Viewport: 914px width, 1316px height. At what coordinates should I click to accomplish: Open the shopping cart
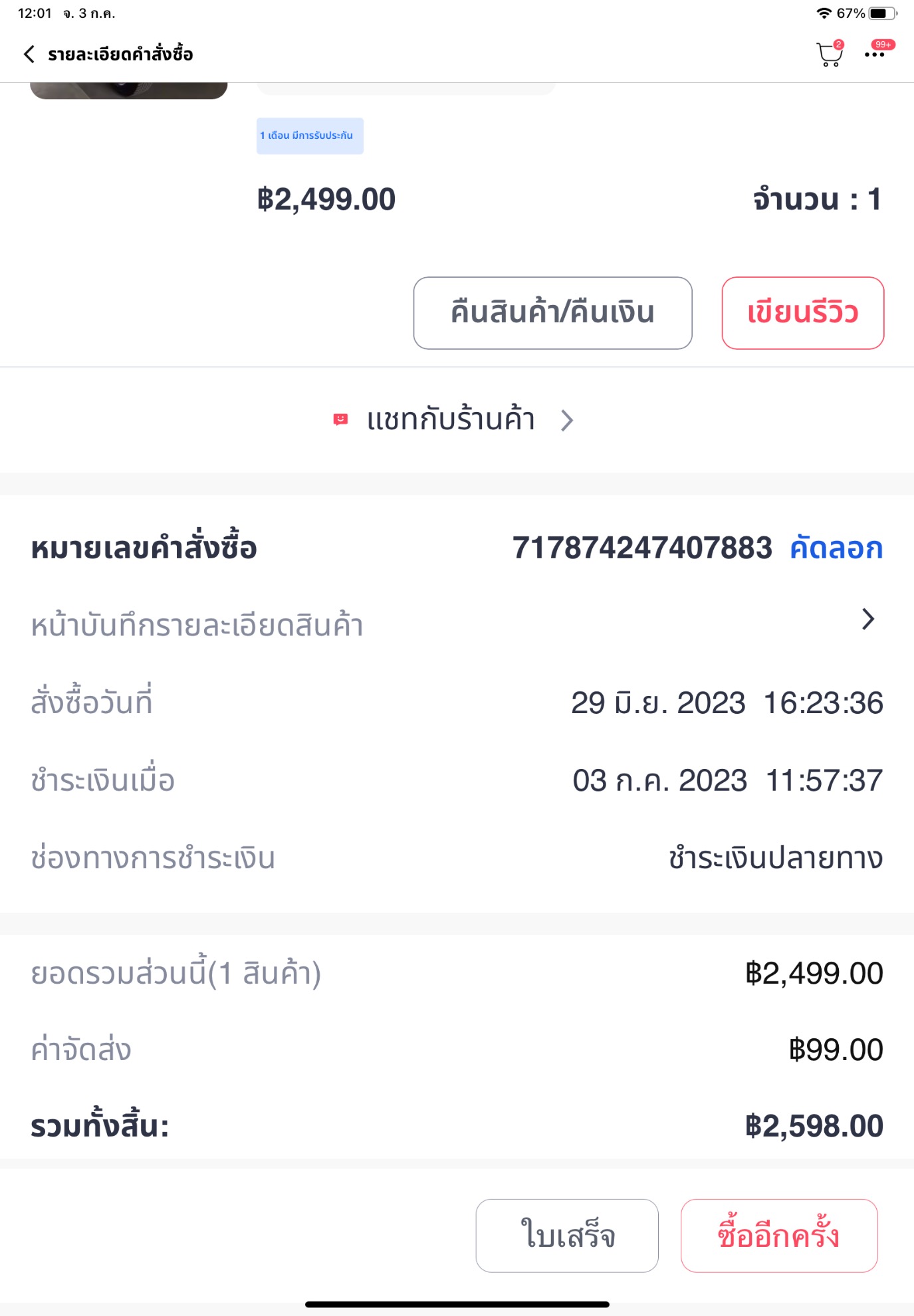tap(829, 54)
